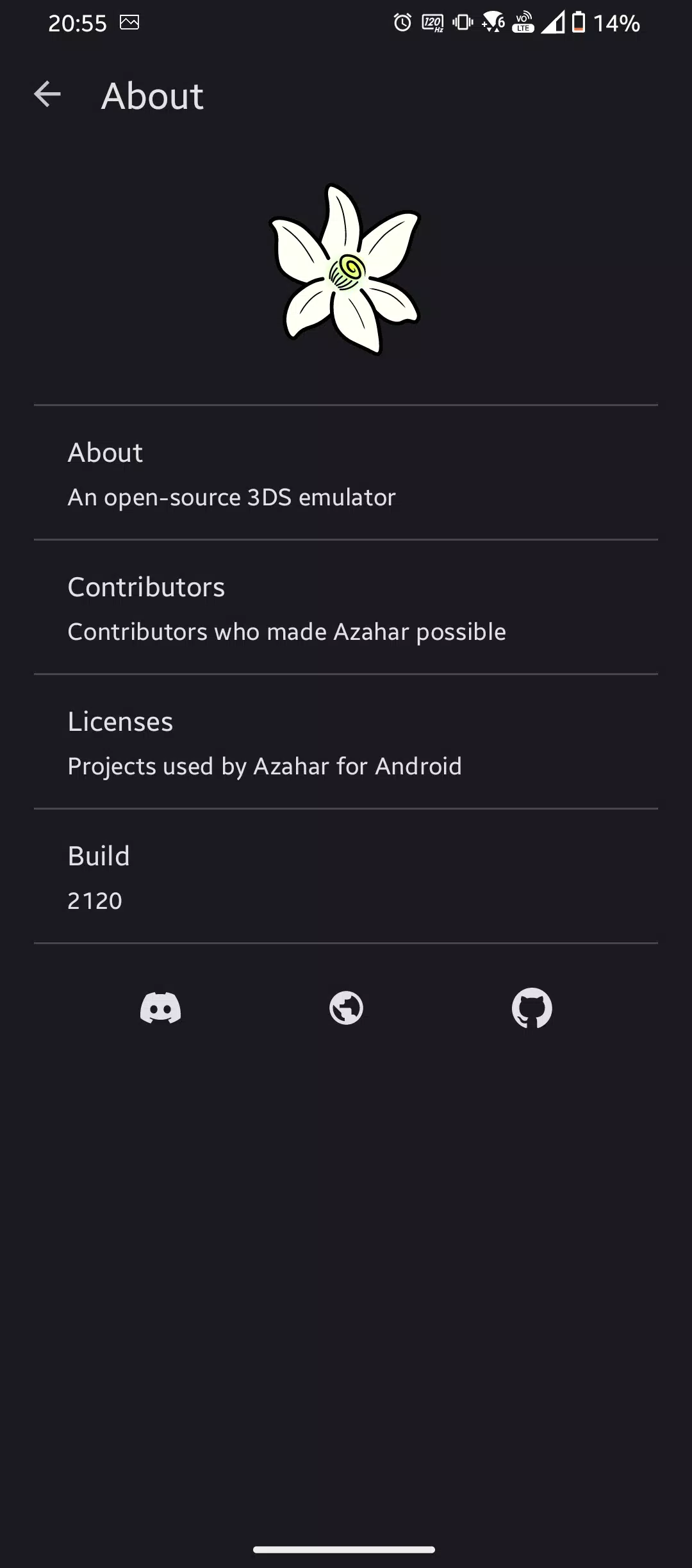Tap the clock showing 20:55
This screenshot has width=692, height=1568.
click(x=77, y=23)
